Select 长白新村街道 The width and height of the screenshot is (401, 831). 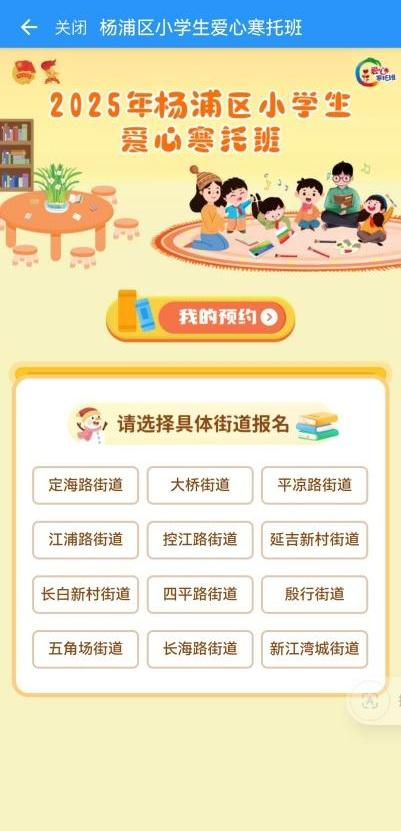click(85, 594)
